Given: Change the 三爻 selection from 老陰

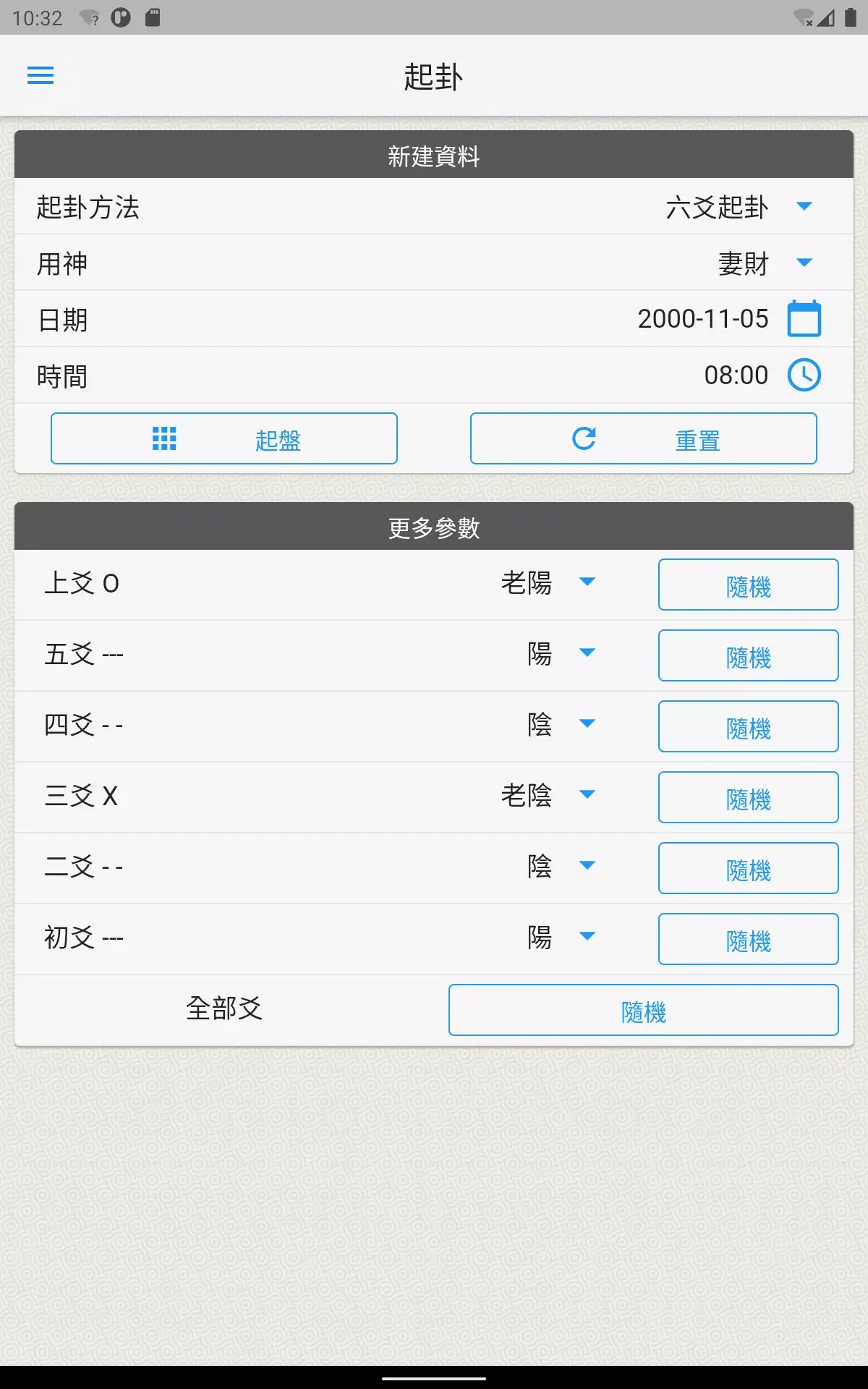Looking at the screenshot, I should 587,796.
